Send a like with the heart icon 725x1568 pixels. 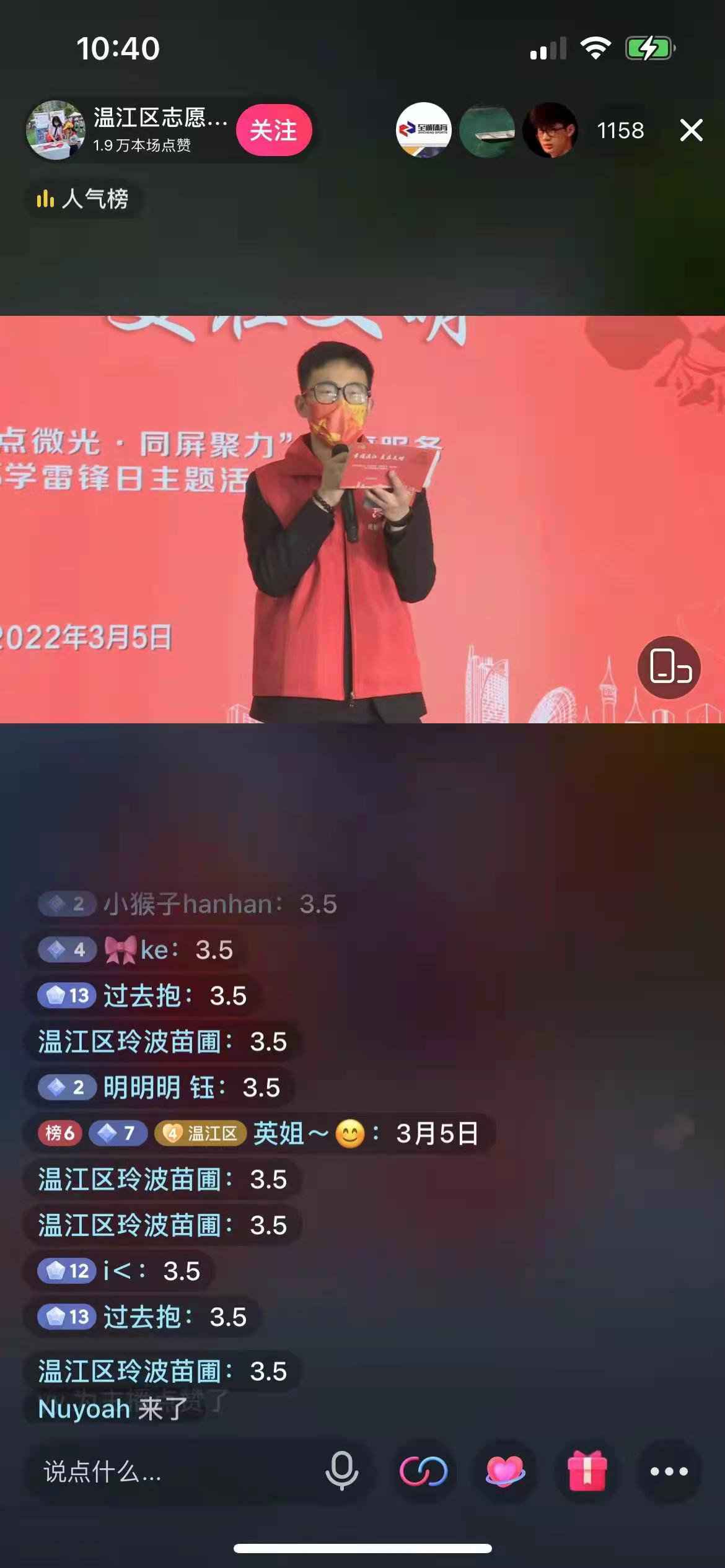(505, 1471)
